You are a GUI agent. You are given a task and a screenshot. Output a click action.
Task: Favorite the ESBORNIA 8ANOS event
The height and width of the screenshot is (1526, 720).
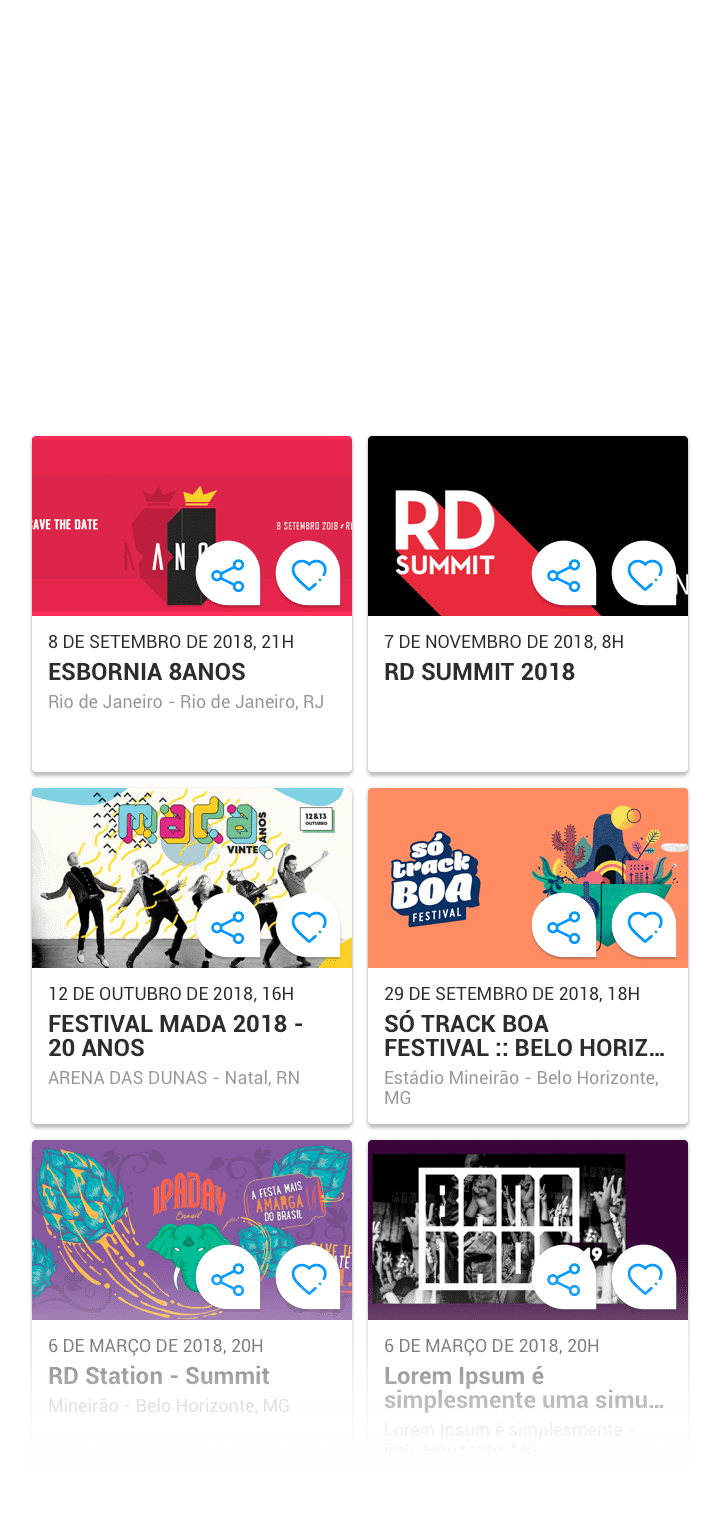pyautogui.click(x=308, y=574)
